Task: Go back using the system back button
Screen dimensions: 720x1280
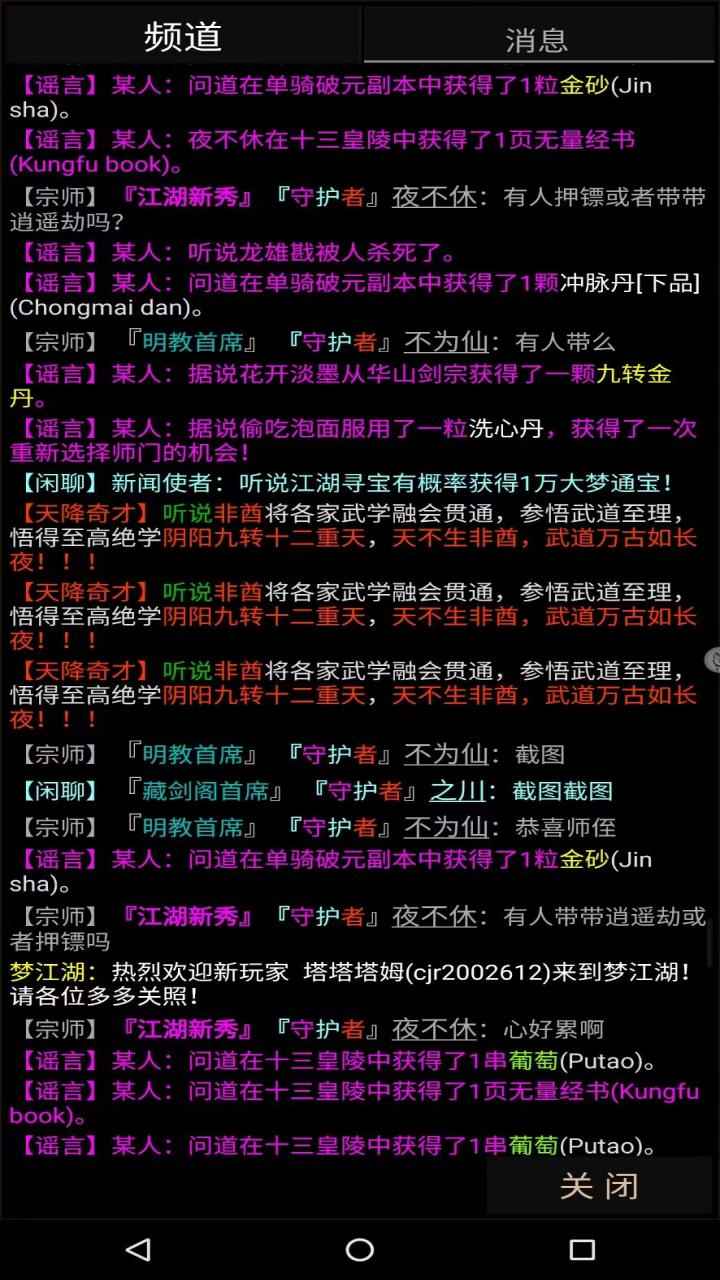Action: [138, 1248]
